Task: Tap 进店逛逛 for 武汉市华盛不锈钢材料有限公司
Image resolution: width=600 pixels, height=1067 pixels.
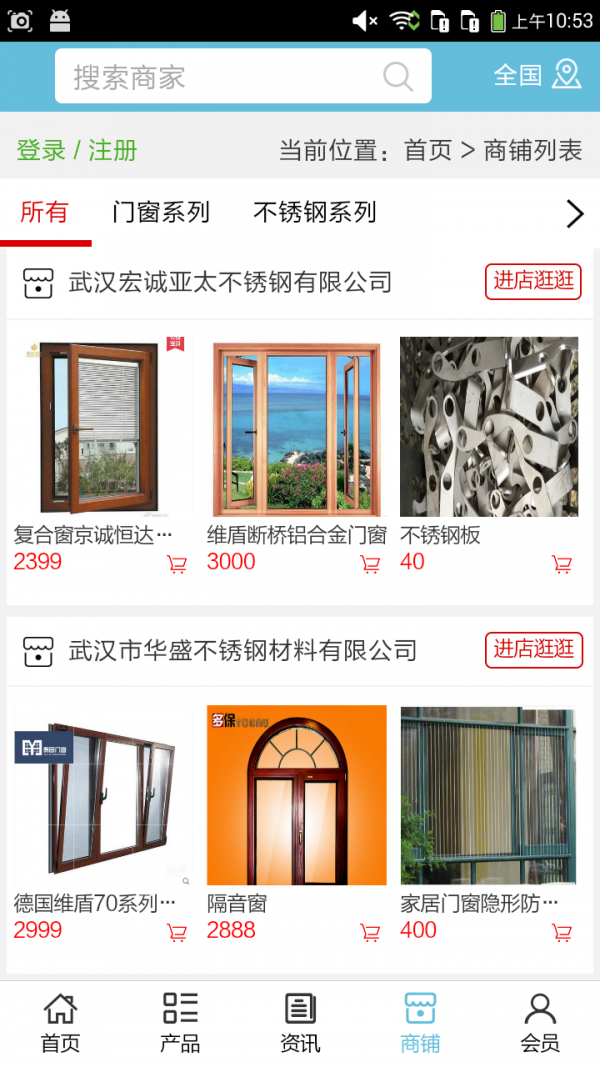Action: coord(534,649)
